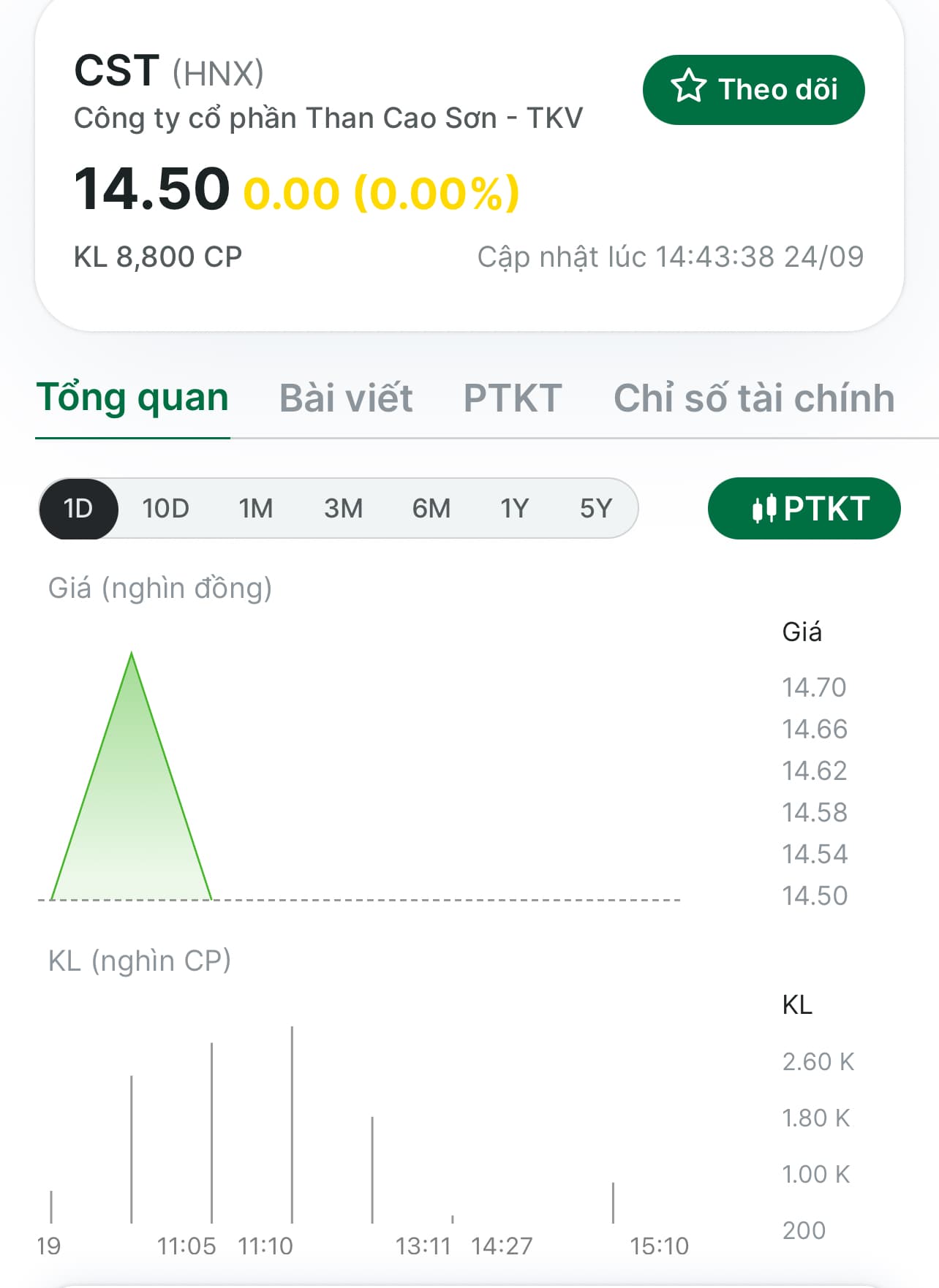This screenshot has height=1288, width=939.
Task: Switch chart to 1M range
Action: (256, 509)
